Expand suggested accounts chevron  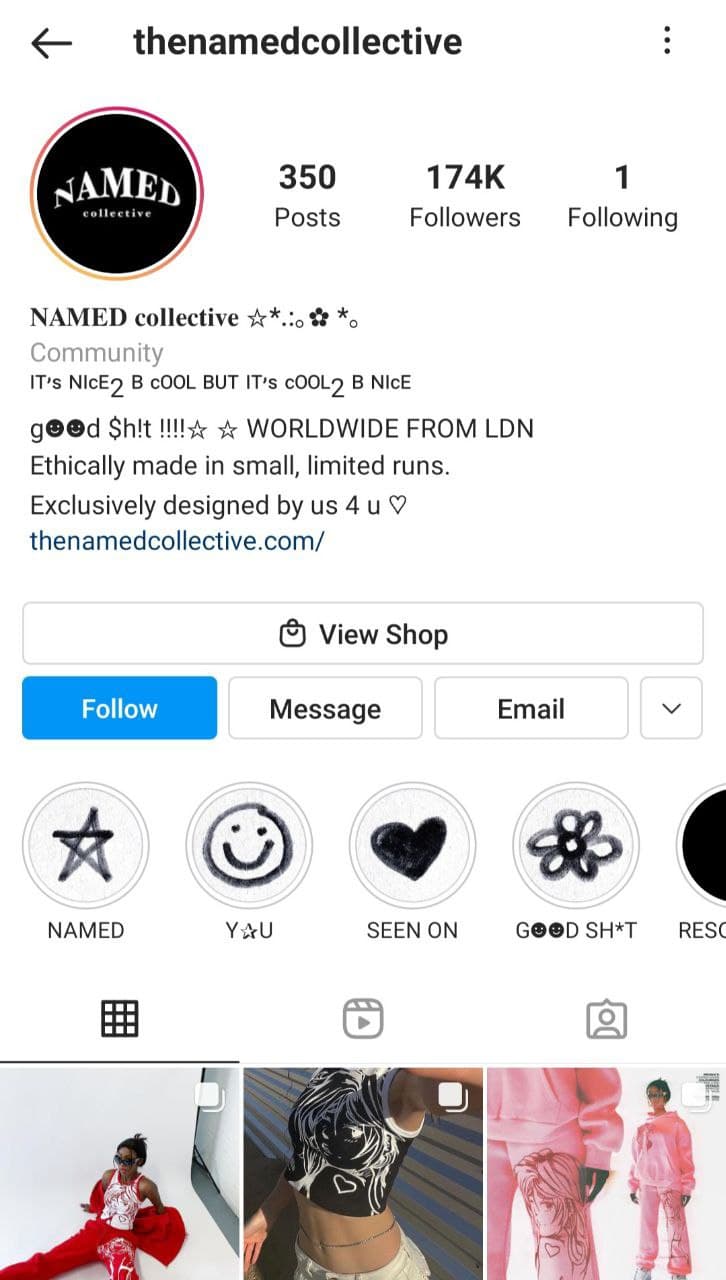coord(671,708)
